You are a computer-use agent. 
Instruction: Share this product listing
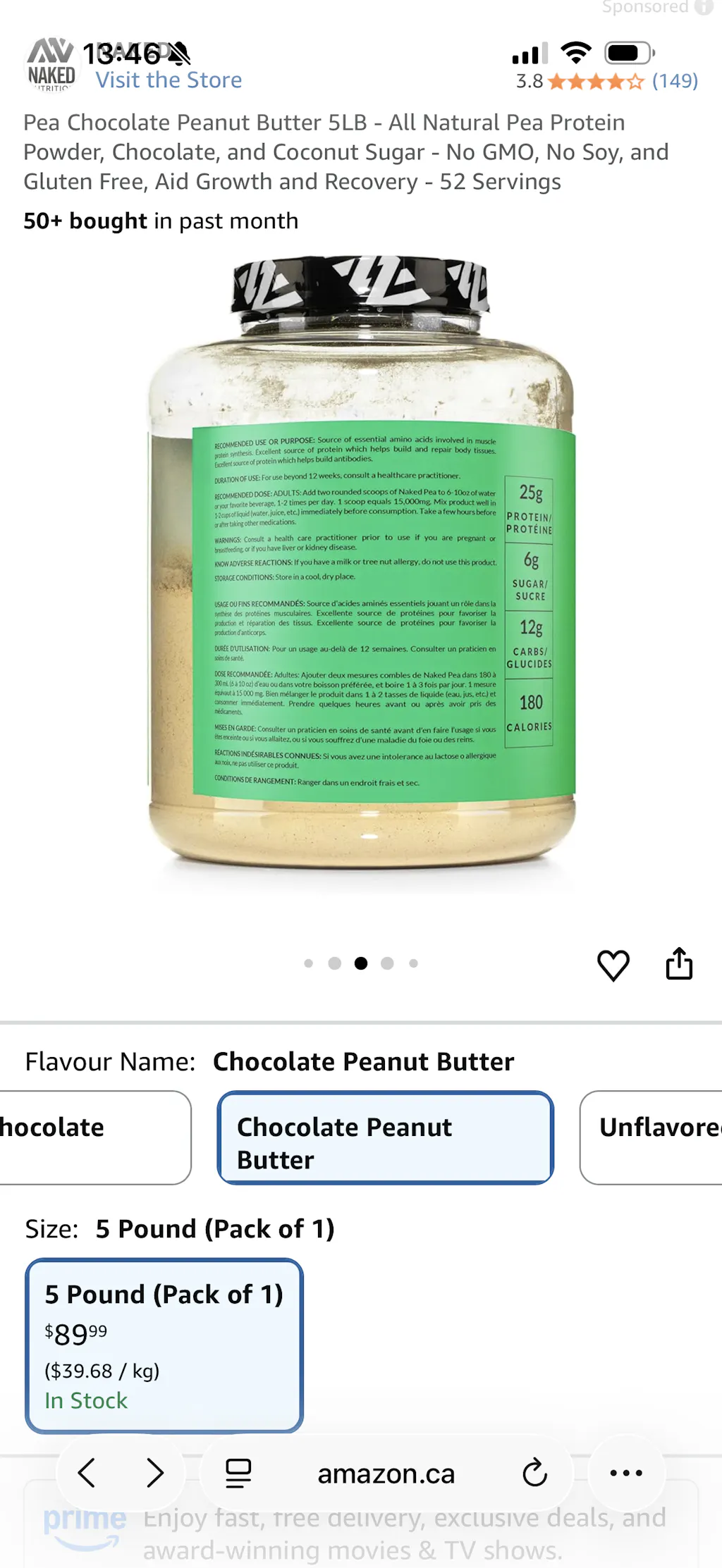[679, 964]
